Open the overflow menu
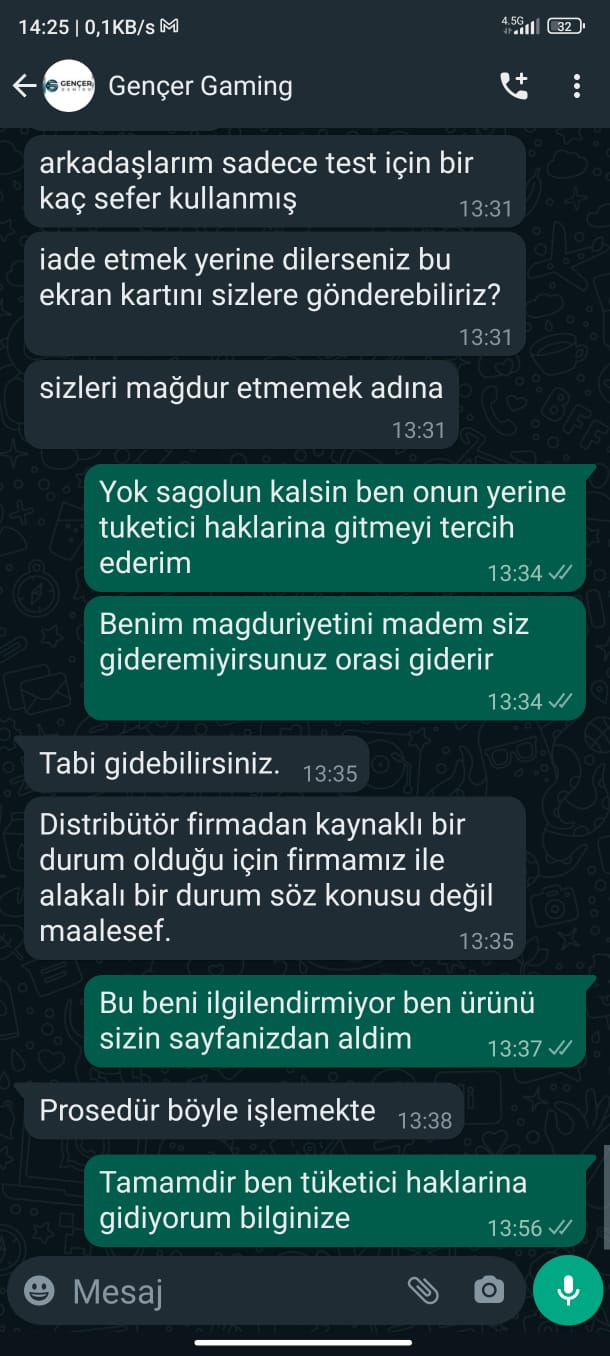The height and width of the screenshot is (1356, 610). click(x=577, y=87)
